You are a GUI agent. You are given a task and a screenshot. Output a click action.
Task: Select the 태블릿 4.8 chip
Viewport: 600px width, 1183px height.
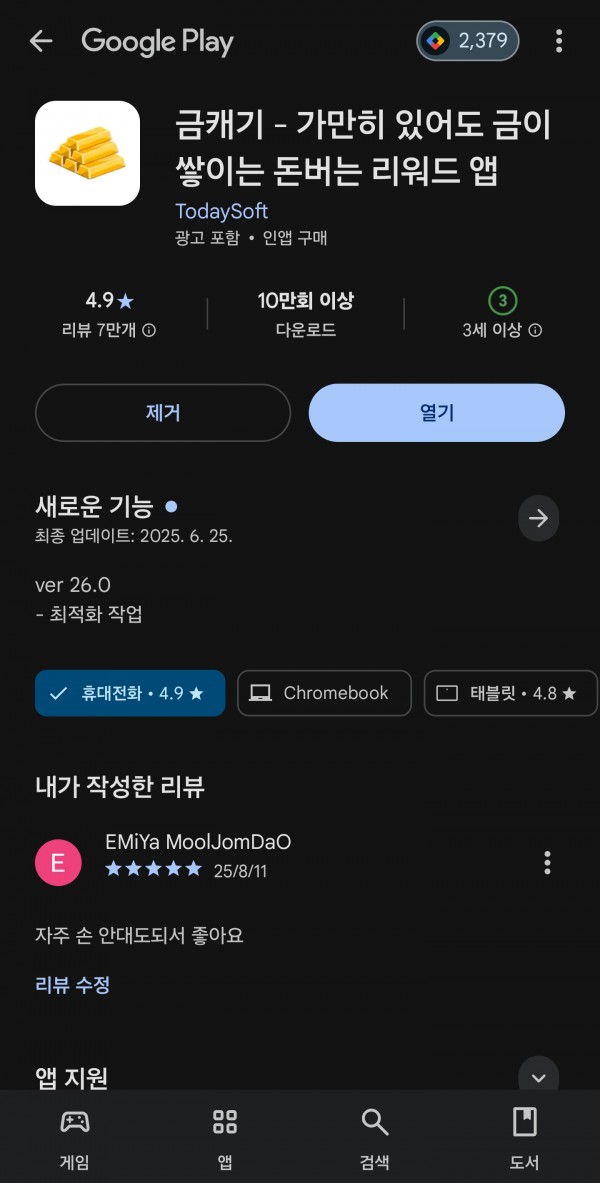511,693
